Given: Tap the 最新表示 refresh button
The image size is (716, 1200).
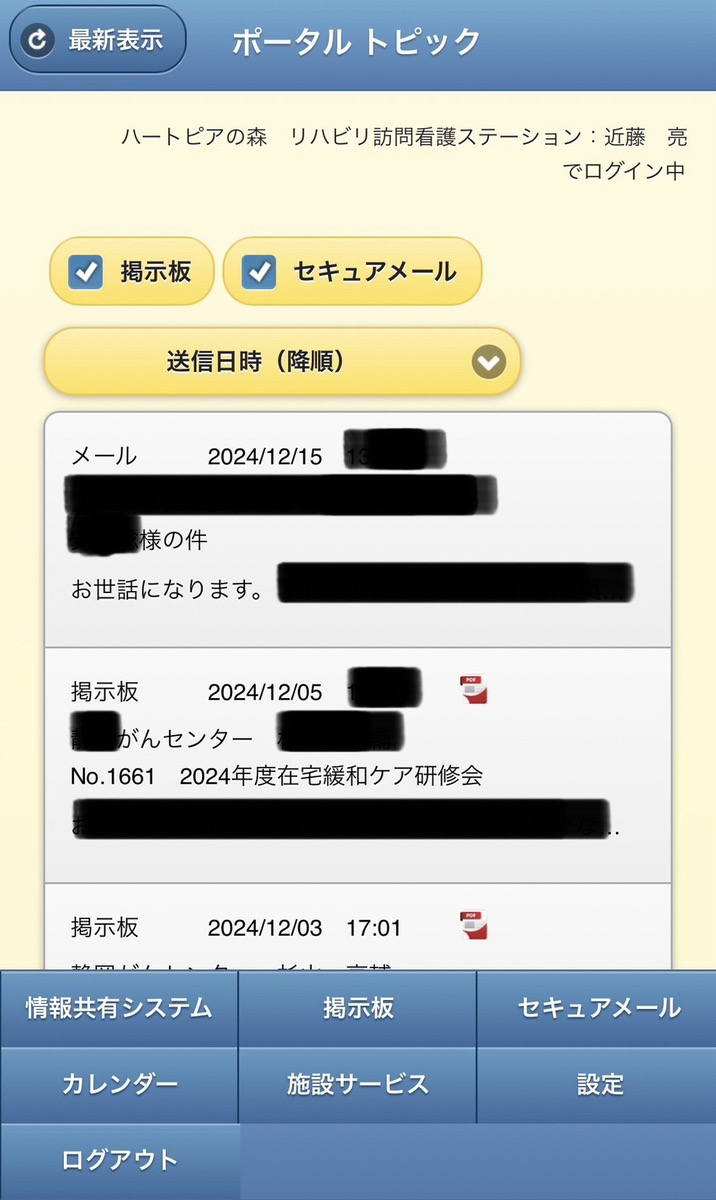Looking at the screenshot, I should 97,40.
